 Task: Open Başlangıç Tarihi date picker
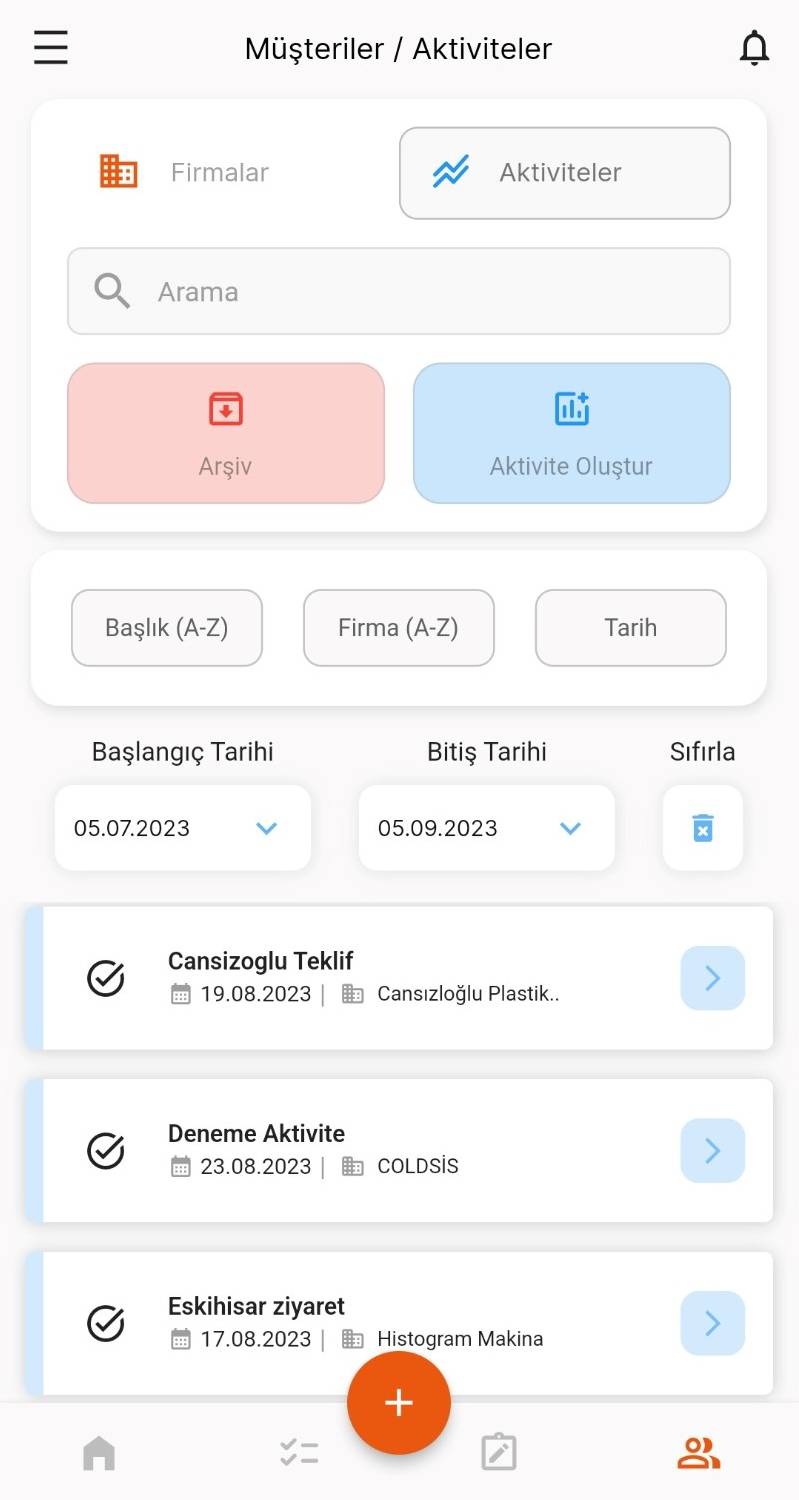(183, 828)
